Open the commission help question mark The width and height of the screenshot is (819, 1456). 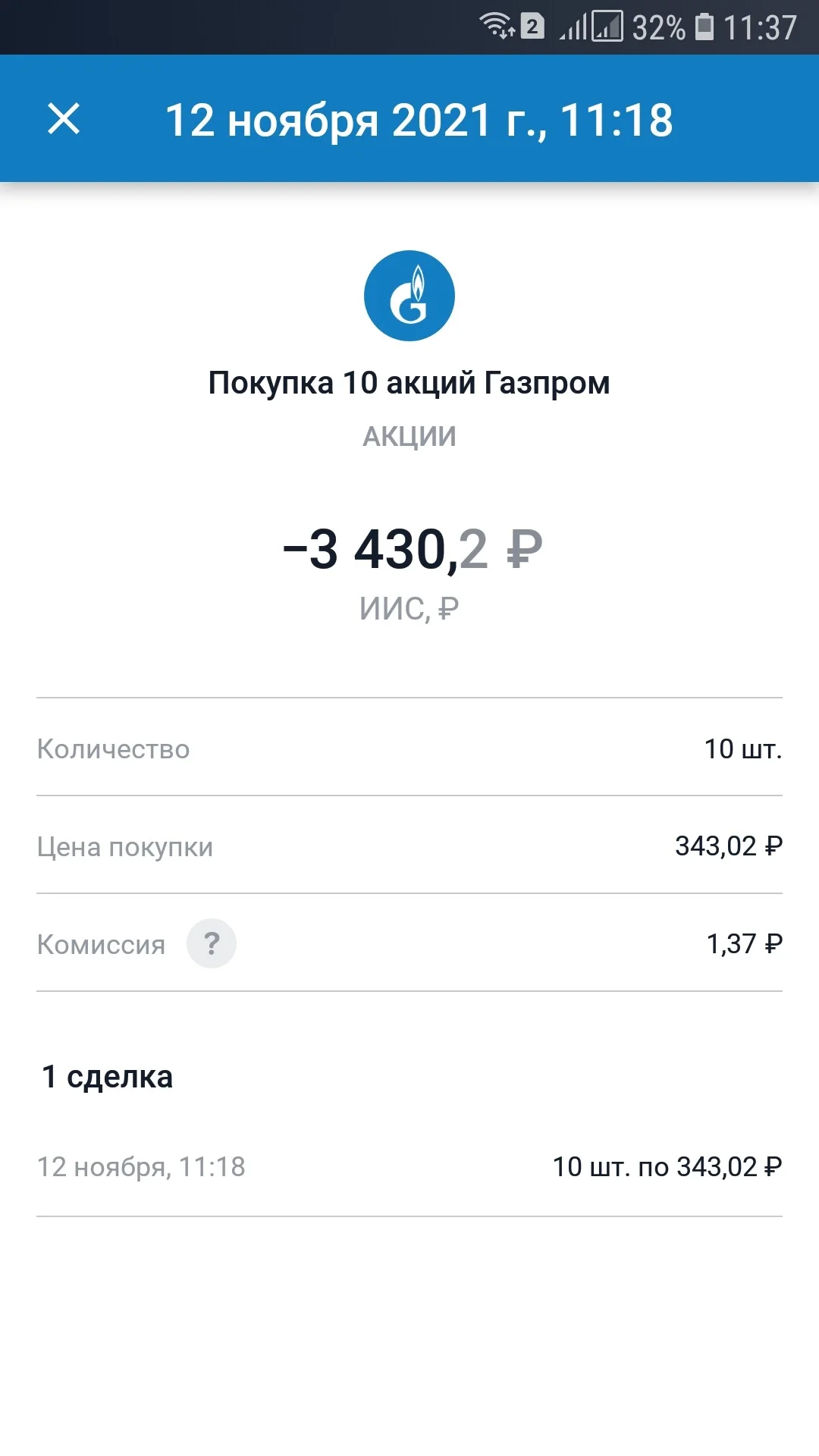pyautogui.click(x=212, y=943)
